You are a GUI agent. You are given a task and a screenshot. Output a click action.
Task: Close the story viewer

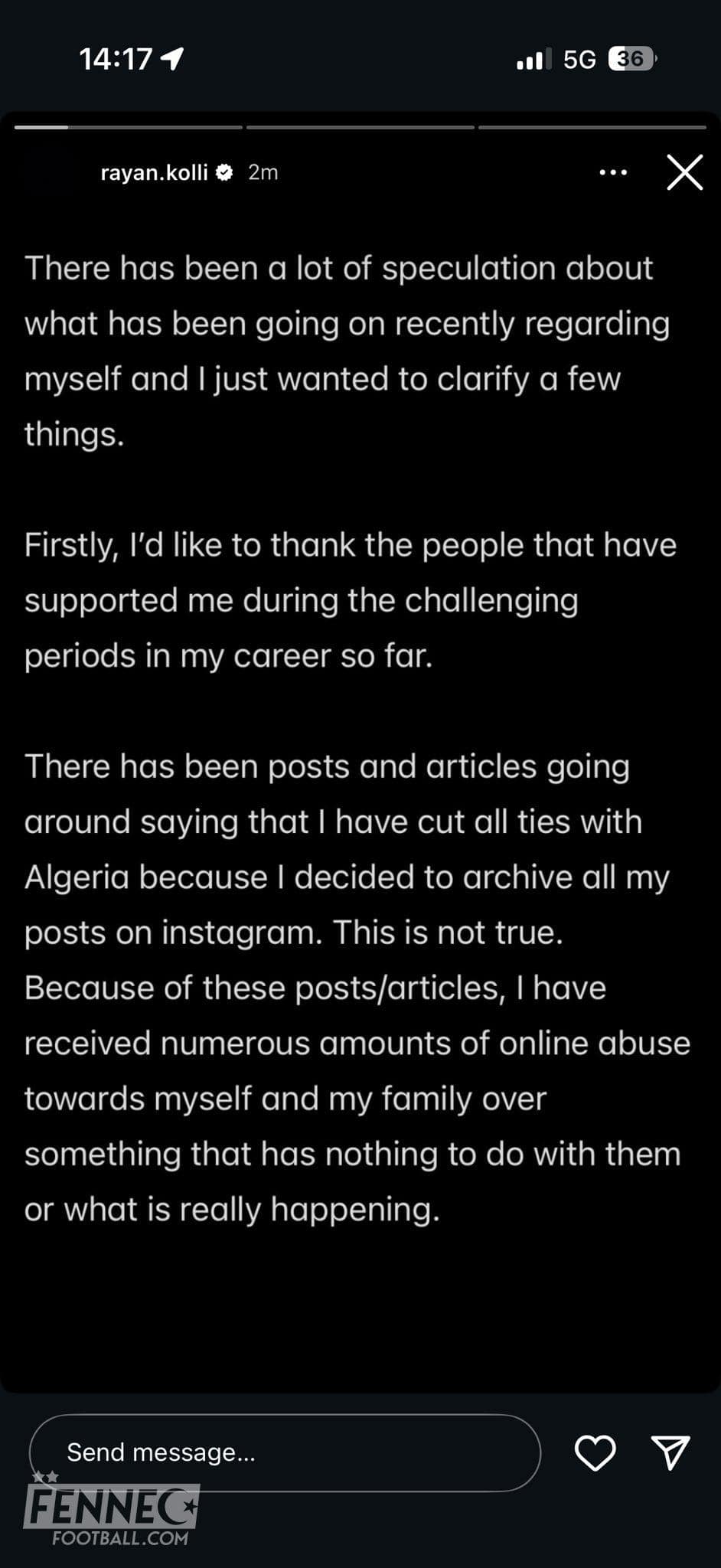tap(684, 172)
